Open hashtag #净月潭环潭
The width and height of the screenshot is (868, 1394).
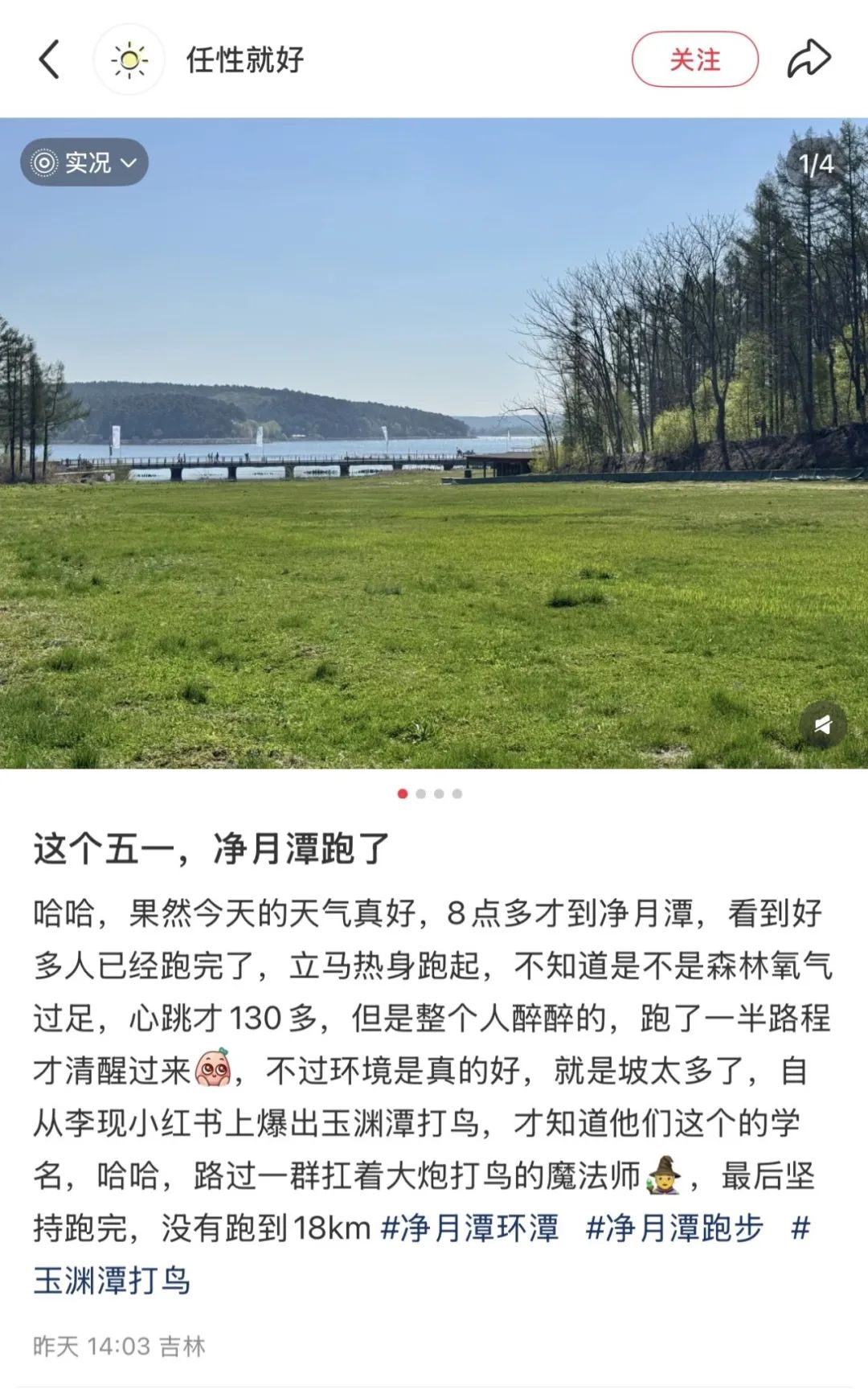coord(469,1228)
